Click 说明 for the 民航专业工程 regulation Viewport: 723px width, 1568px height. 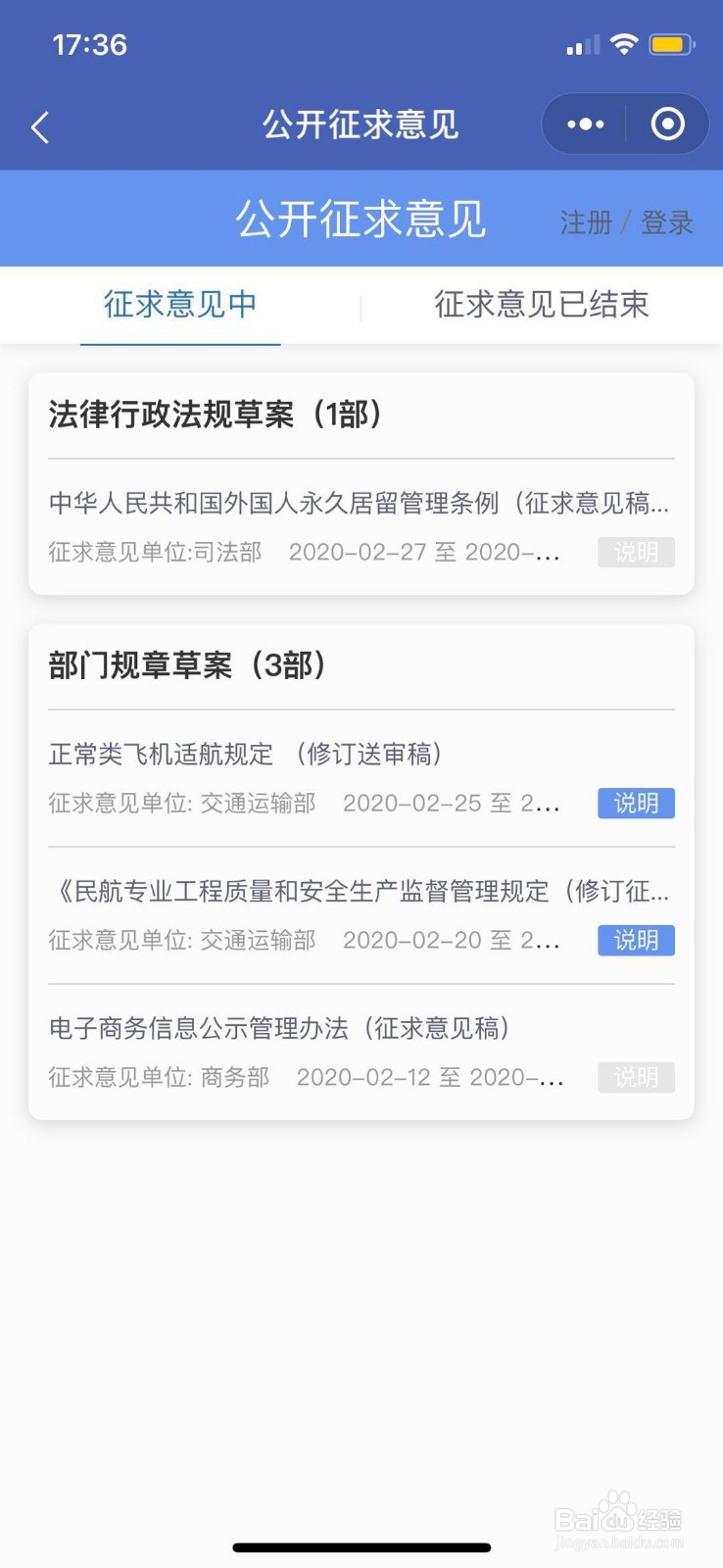636,940
